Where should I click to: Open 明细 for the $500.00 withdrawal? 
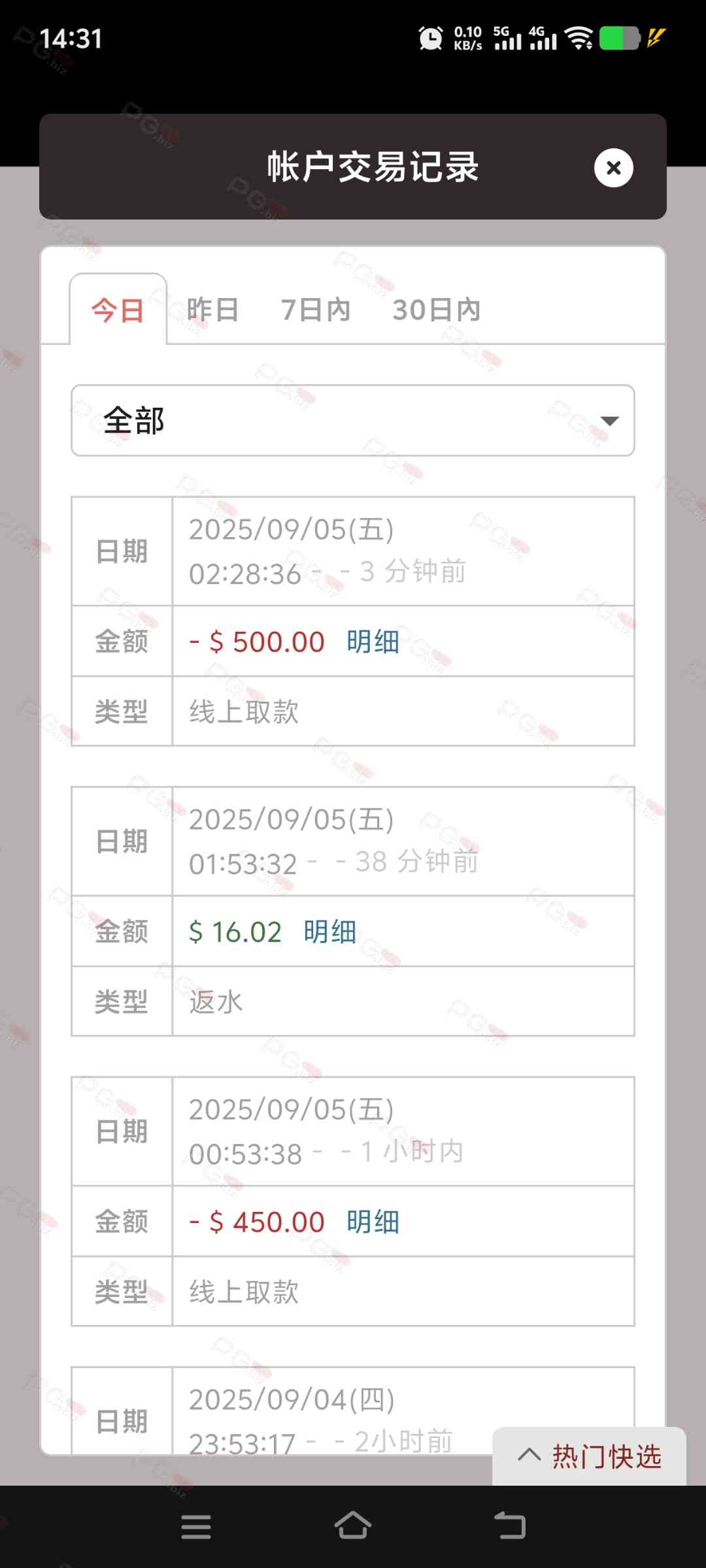tap(373, 642)
